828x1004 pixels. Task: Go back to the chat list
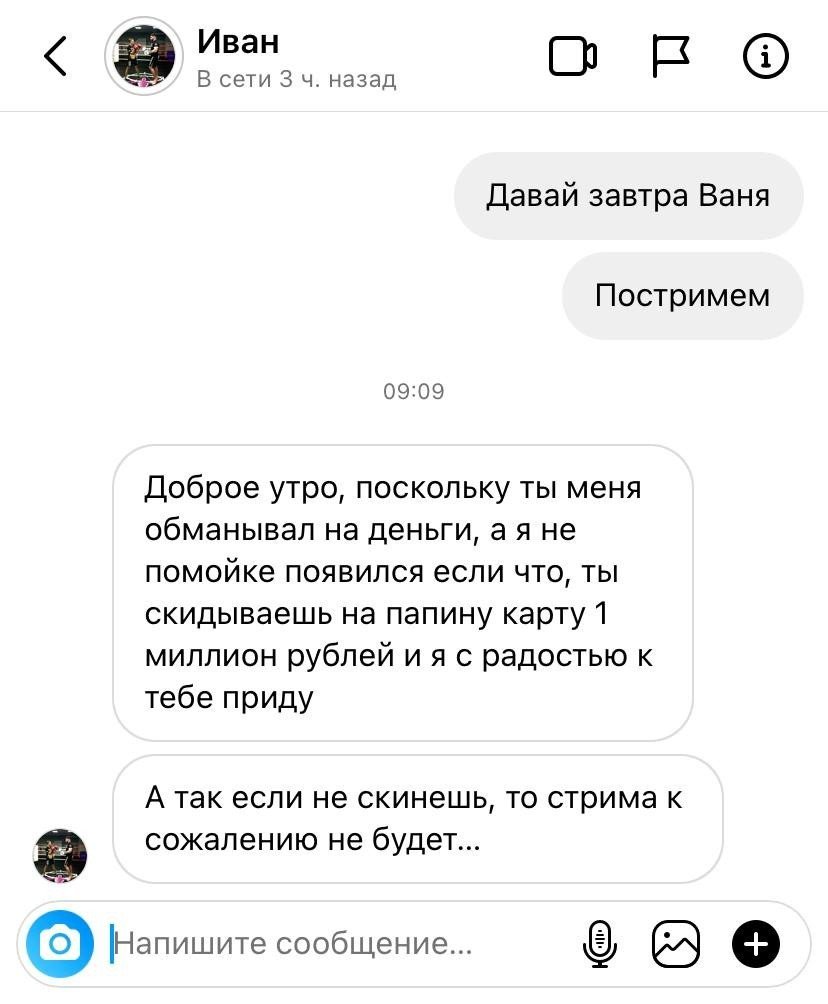point(56,57)
